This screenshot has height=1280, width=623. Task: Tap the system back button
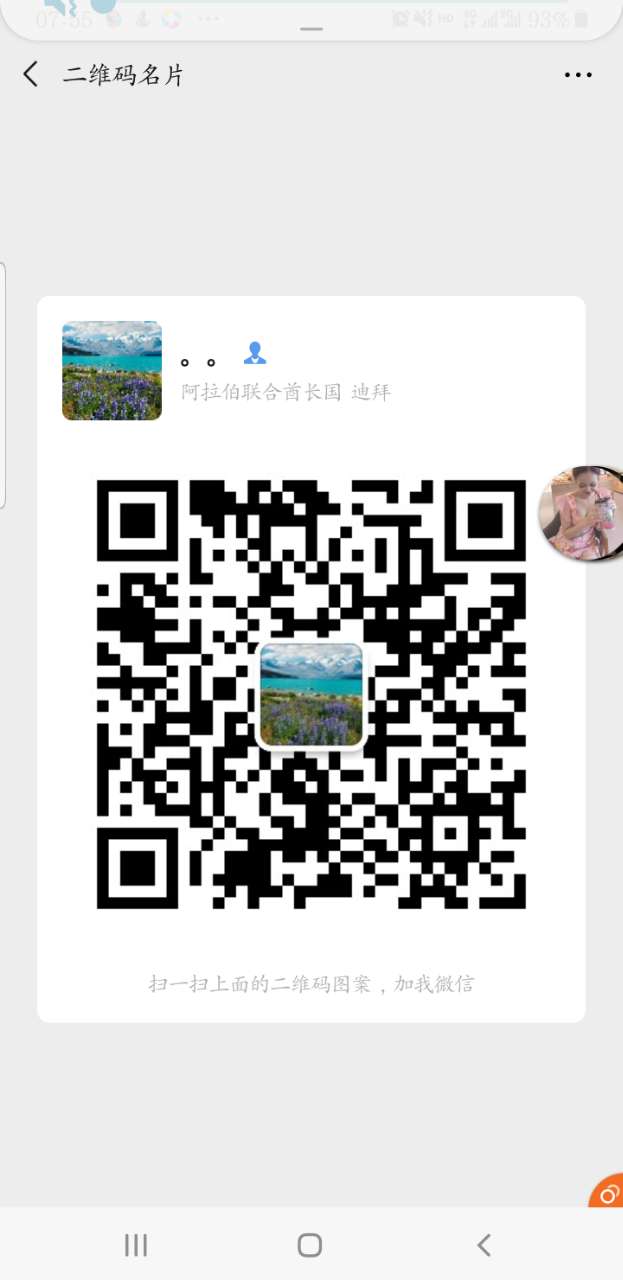click(x=484, y=1245)
